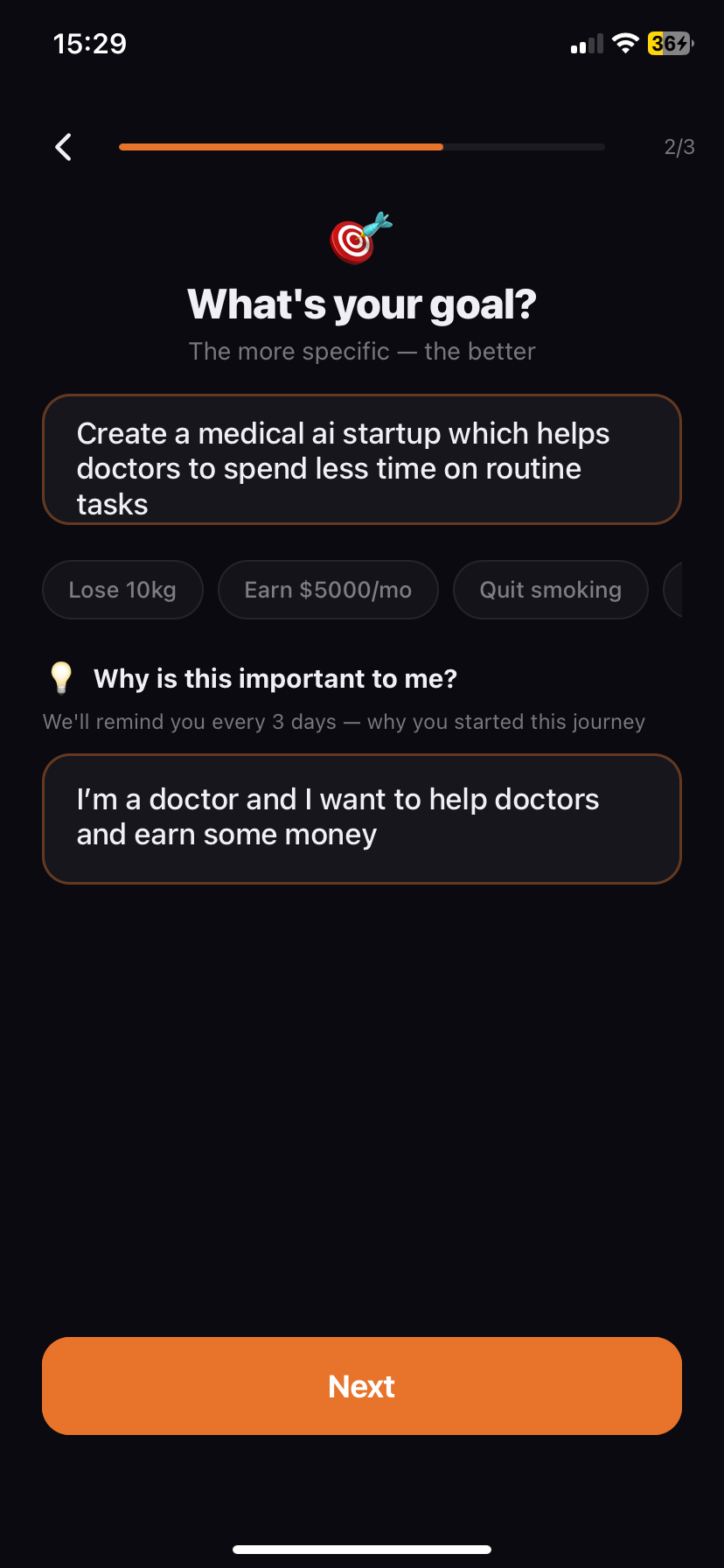Edit the why-important text field

pyautogui.click(x=362, y=819)
